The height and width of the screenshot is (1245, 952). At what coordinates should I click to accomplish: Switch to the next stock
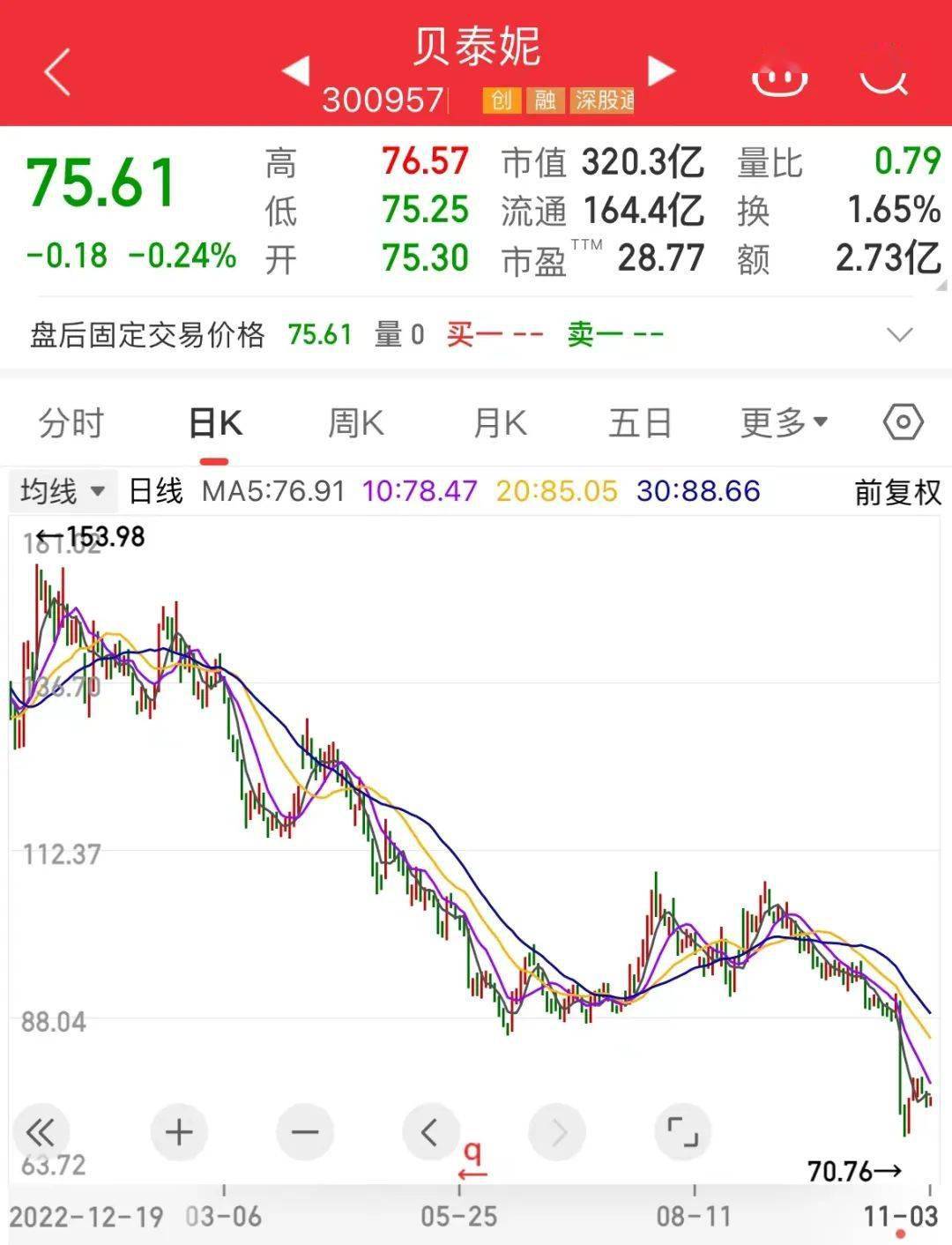point(660,71)
